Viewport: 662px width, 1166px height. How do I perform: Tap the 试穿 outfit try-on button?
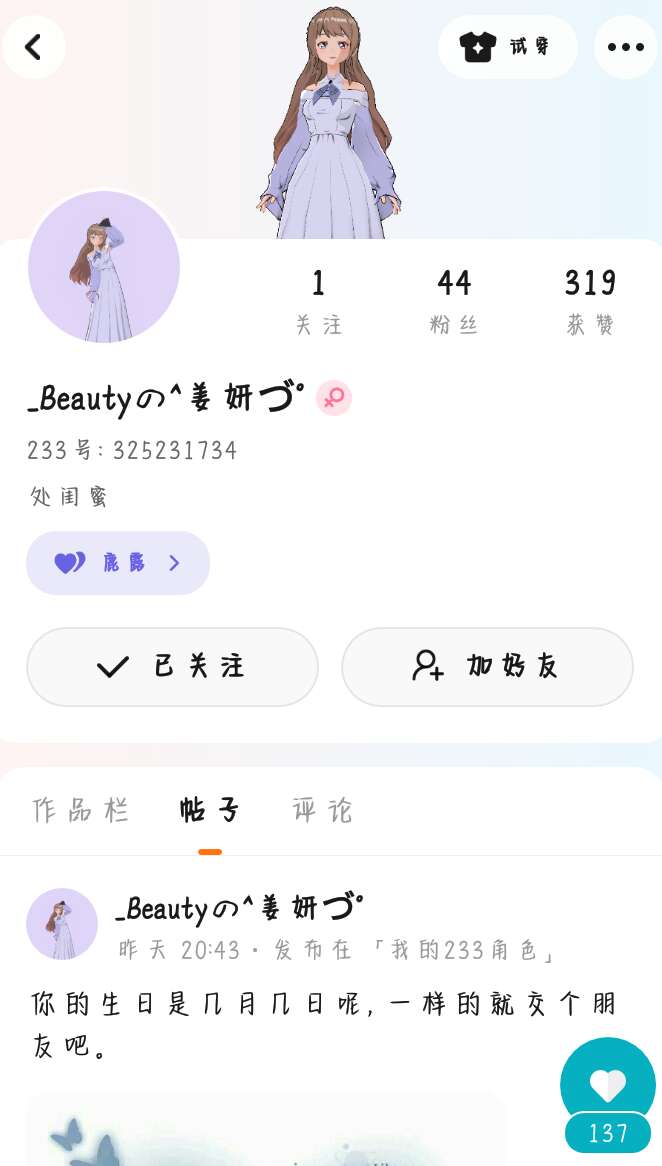point(507,47)
